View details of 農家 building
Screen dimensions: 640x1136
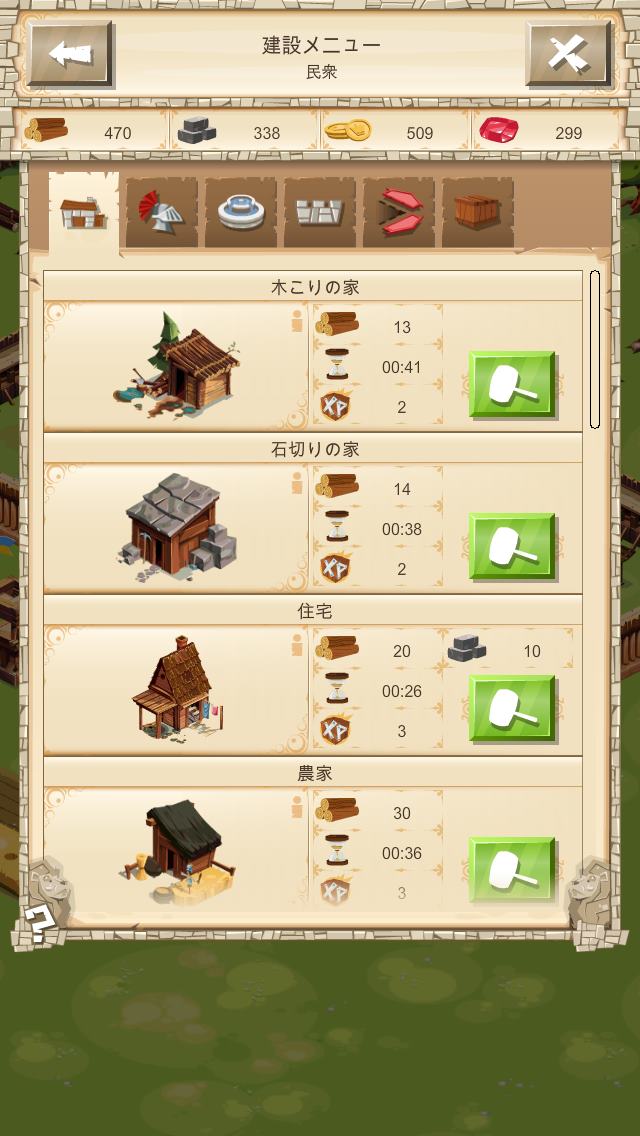coord(176,851)
